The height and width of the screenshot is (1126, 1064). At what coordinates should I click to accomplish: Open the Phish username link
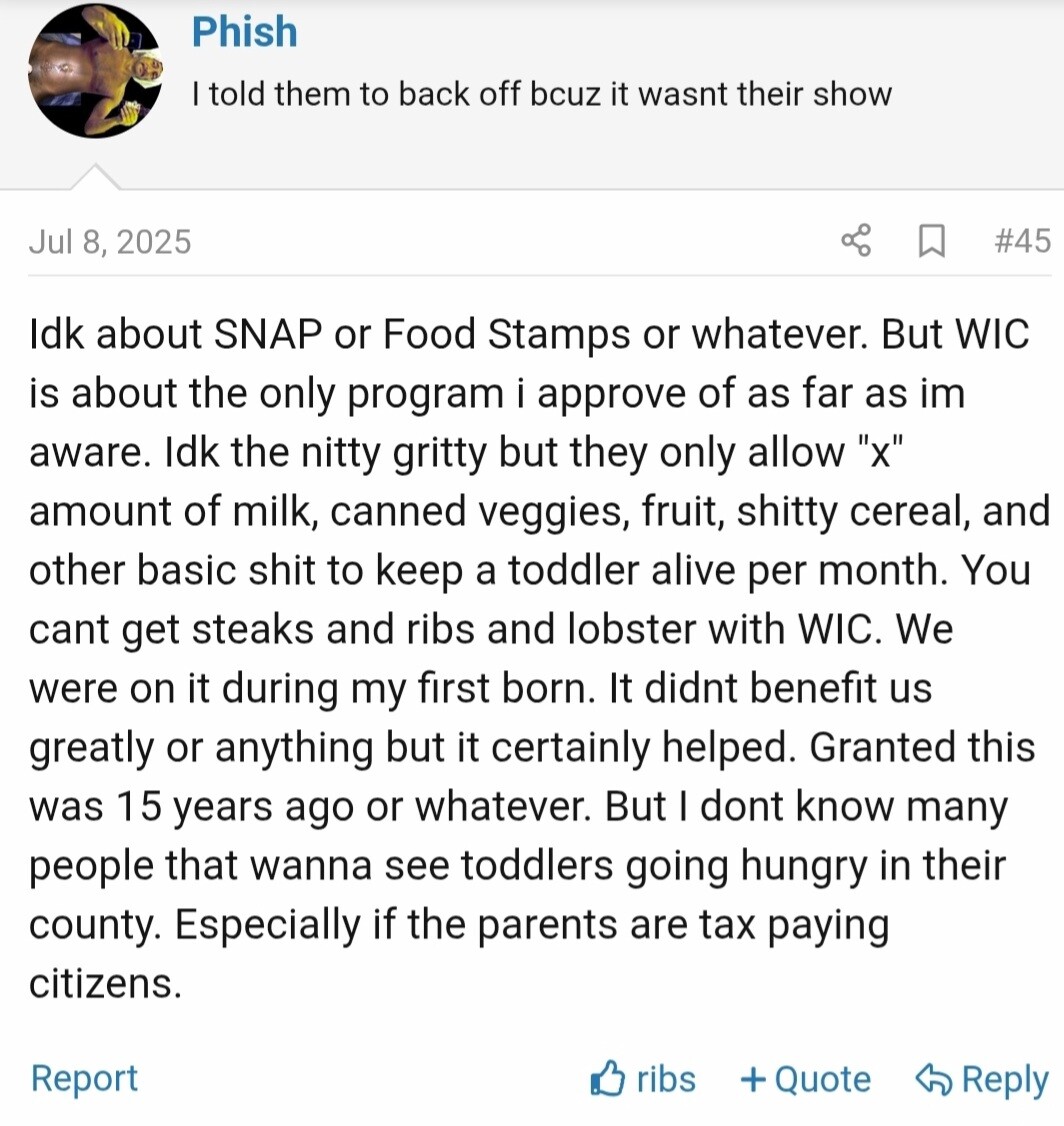point(244,32)
